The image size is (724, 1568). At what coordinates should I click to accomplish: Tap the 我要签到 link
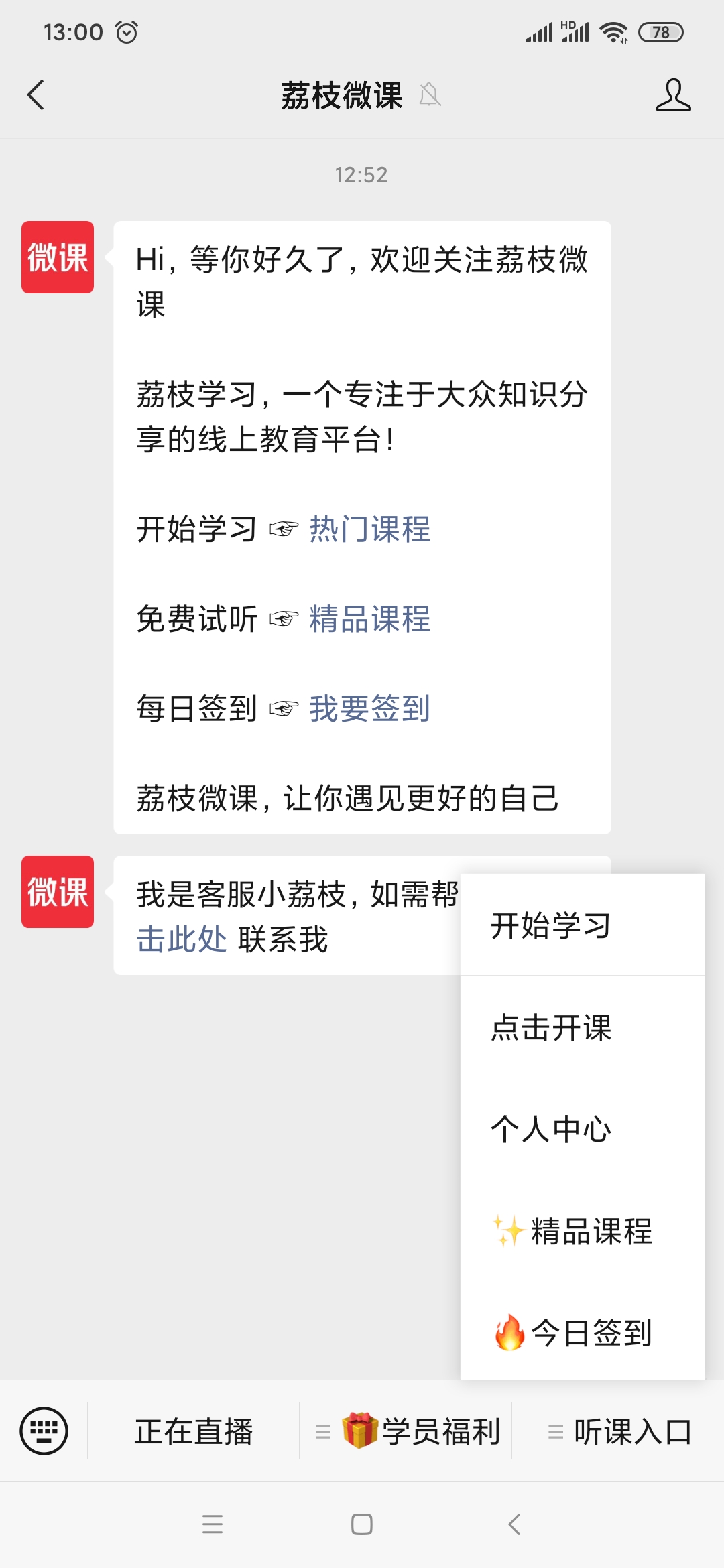click(x=369, y=709)
